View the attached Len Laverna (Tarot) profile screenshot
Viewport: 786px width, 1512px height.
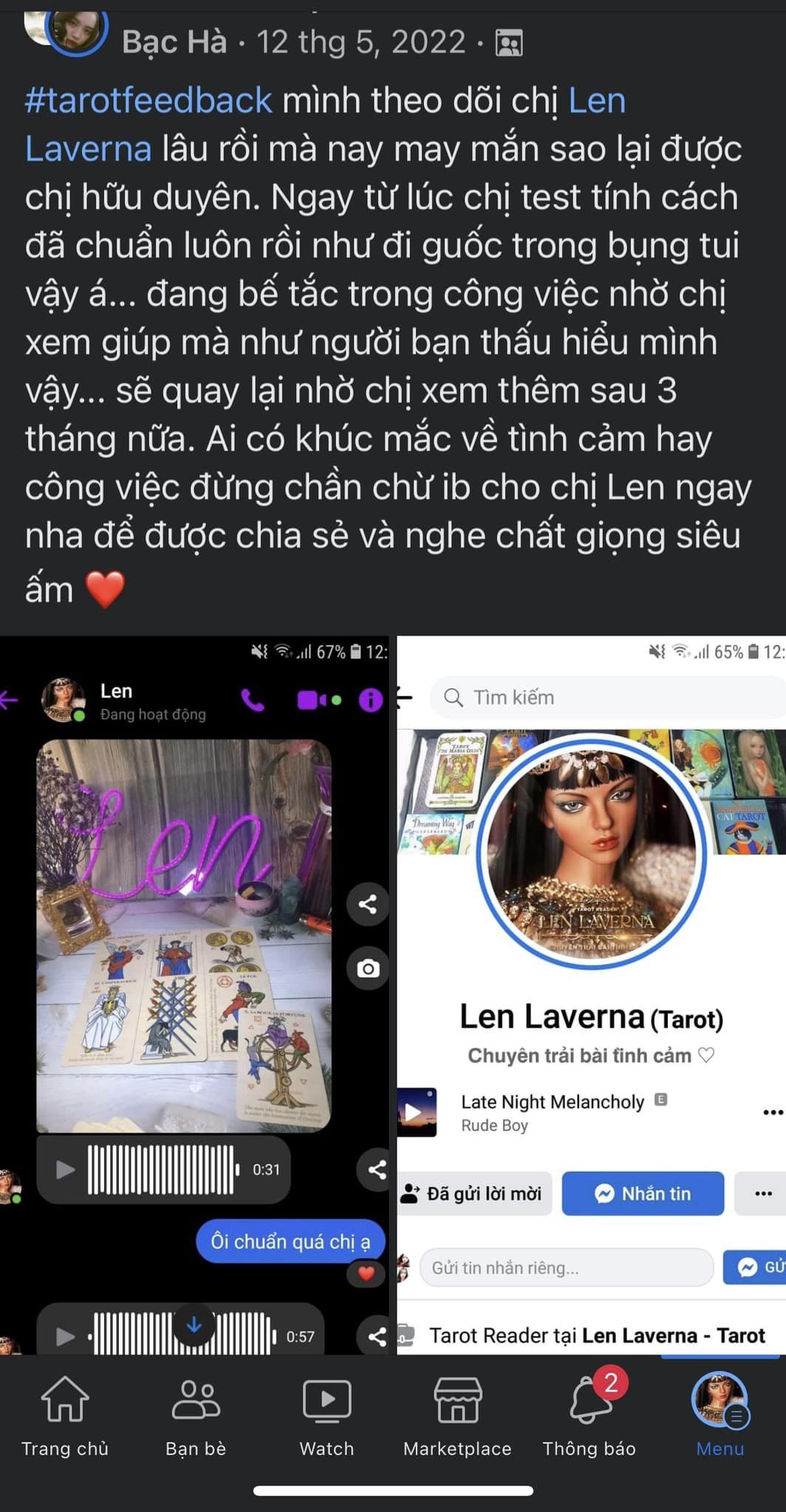click(x=592, y=994)
